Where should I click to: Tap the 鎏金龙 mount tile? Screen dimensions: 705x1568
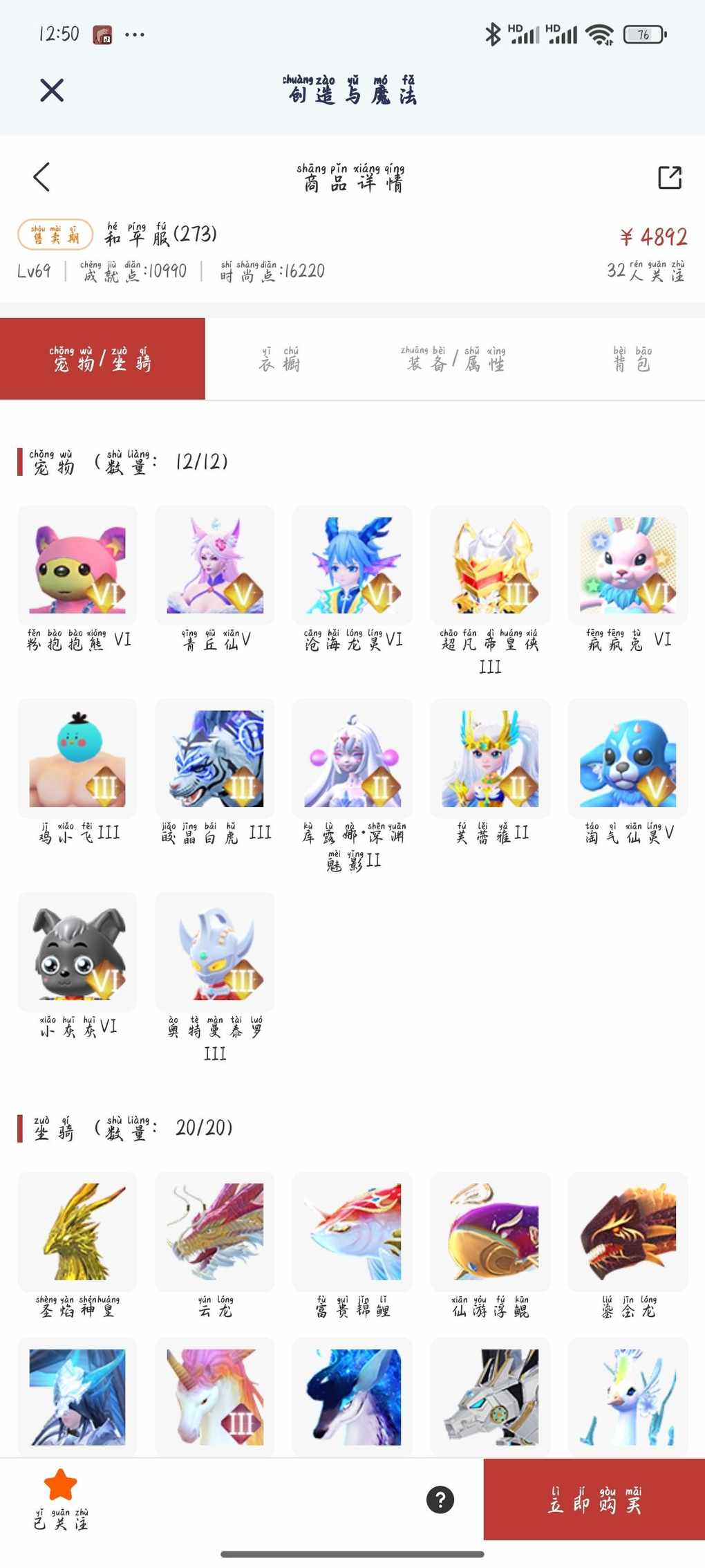coord(628,1232)
